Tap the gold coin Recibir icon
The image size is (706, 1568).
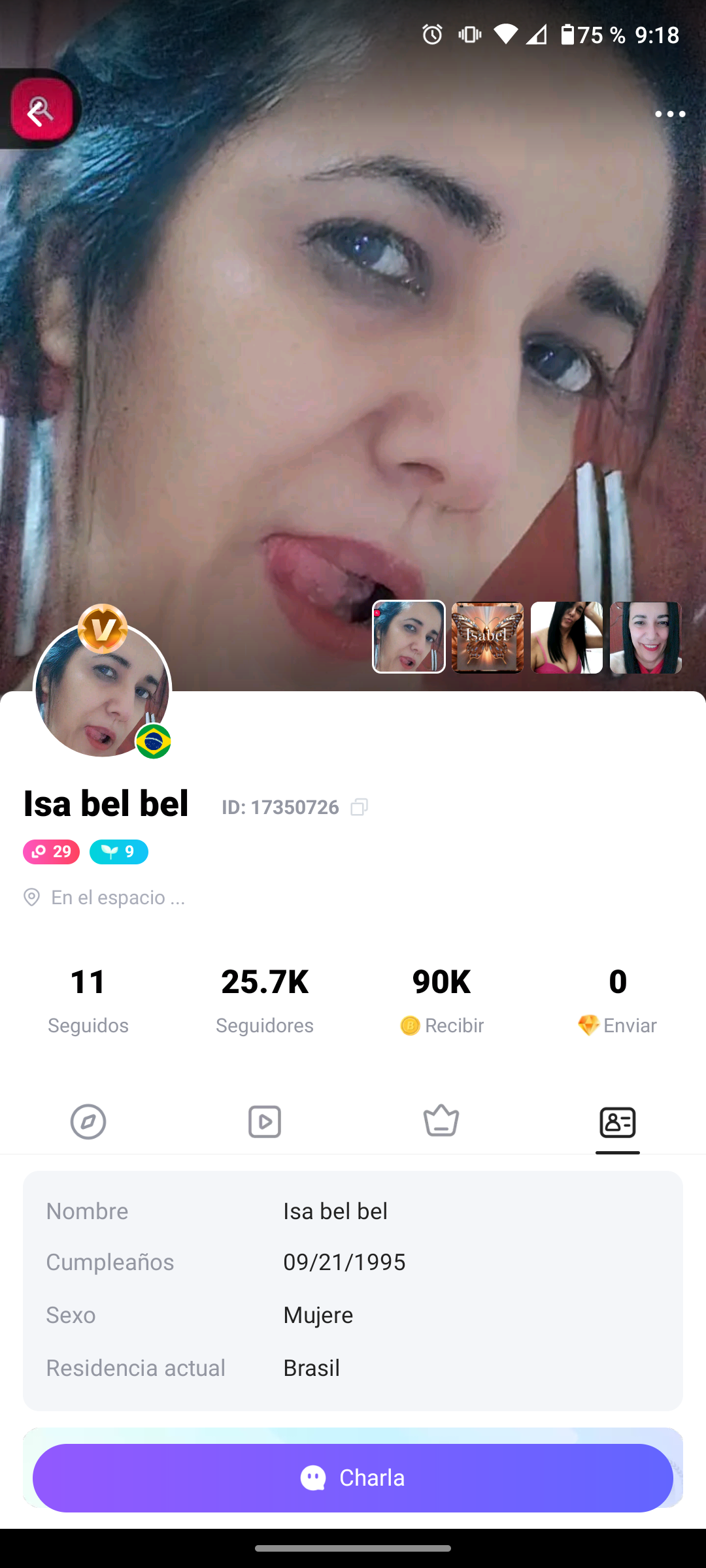pos(409,1026)
